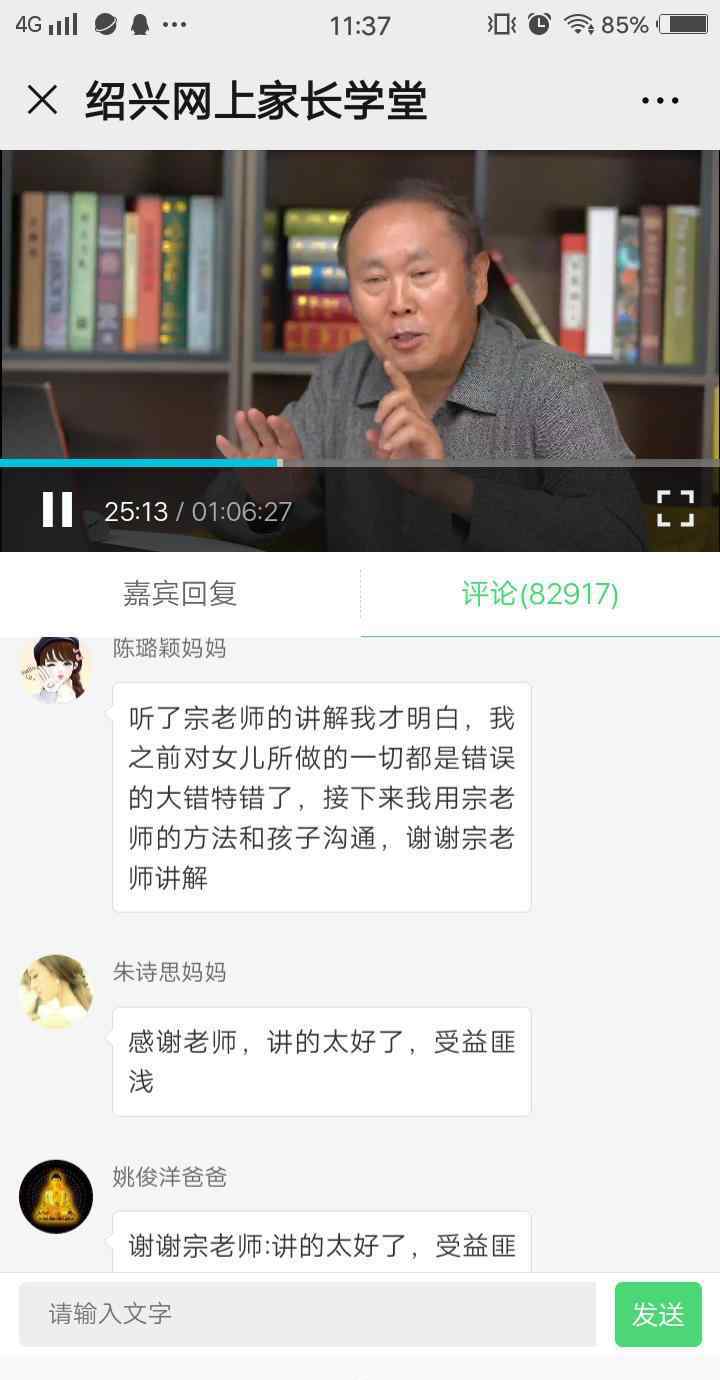Select the 评论(82917) tab
Viewport: 720px width, 1380px height.
tap(540, 594)
